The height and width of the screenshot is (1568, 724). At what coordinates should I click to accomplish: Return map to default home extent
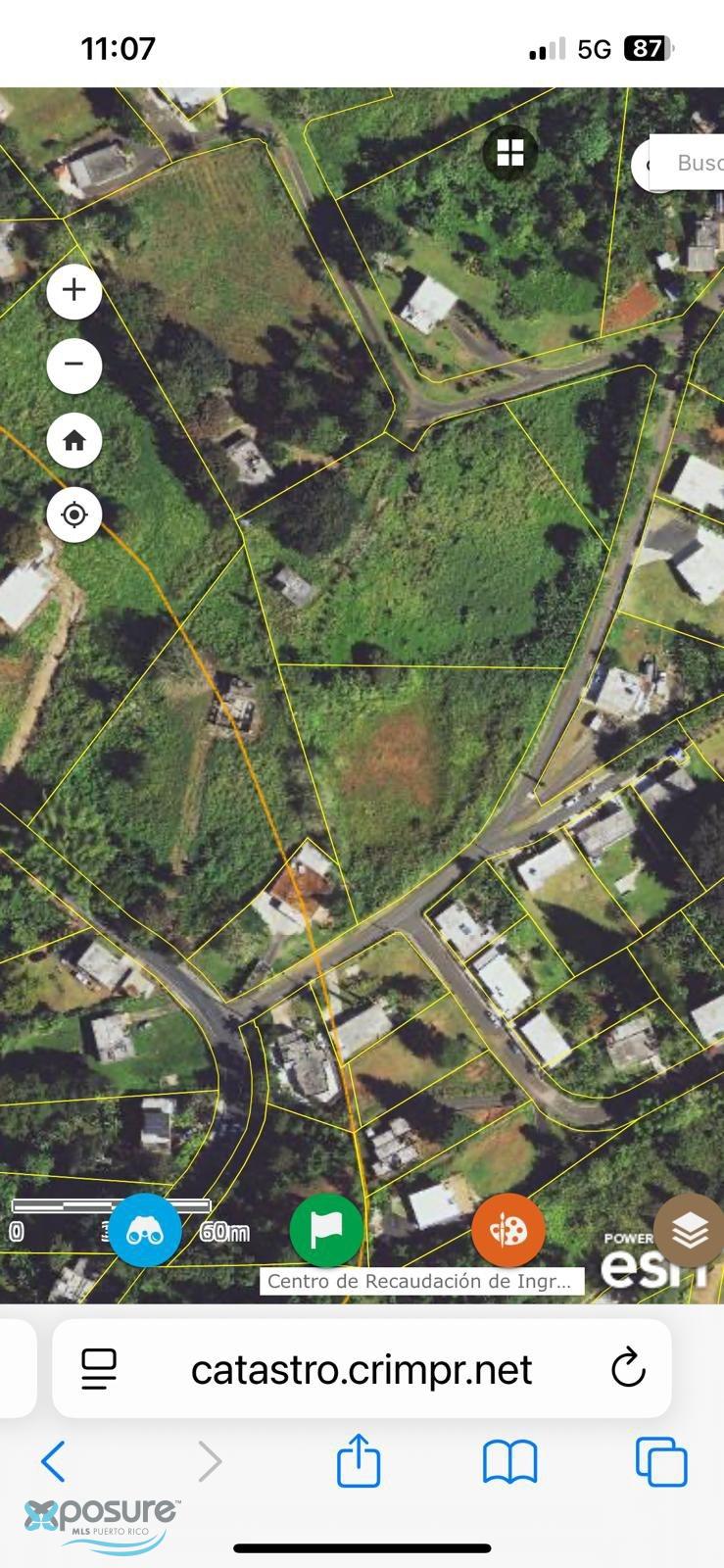74,440
